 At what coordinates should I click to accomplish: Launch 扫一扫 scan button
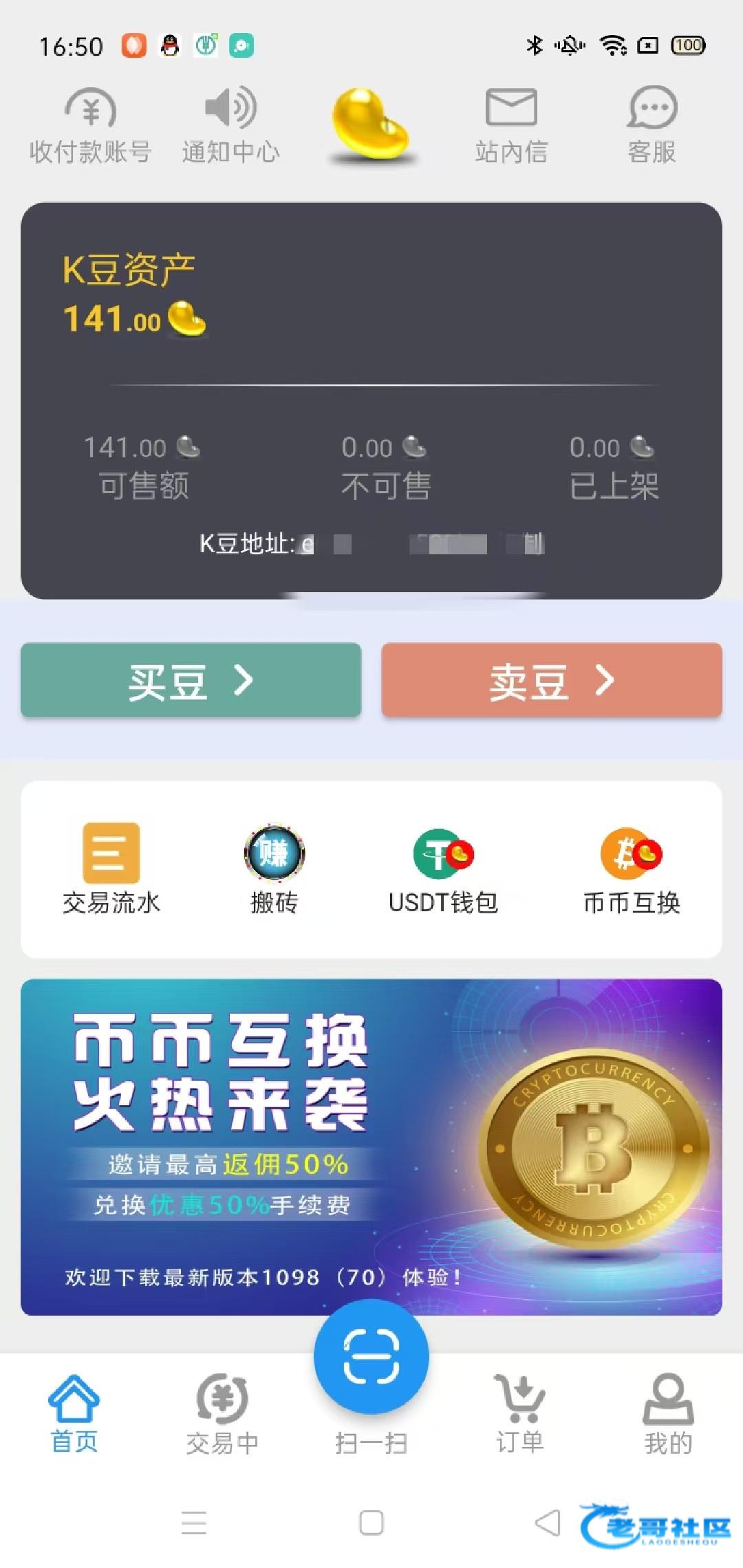point(371,1358)
